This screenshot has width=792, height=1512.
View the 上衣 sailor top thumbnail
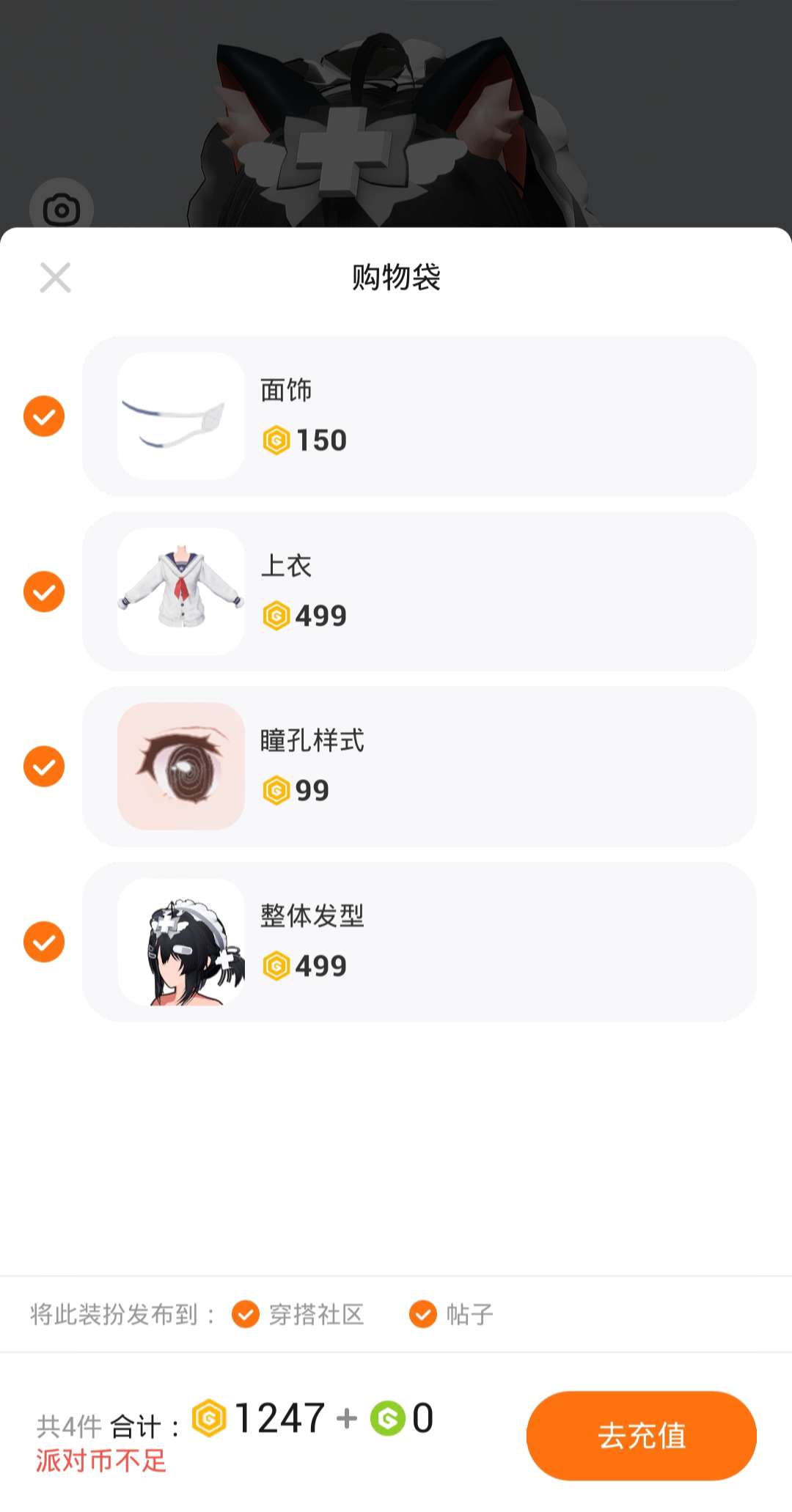[x=181, y=591]
